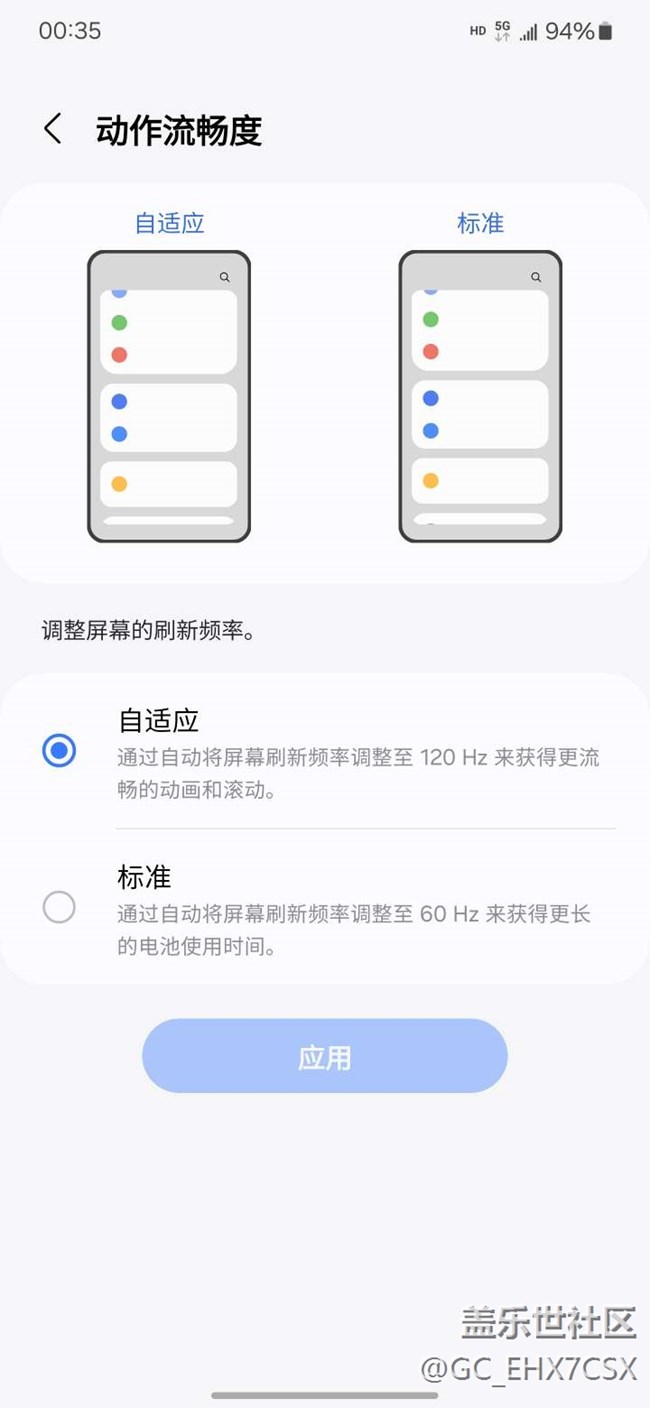Image resolution: width=650 pixels, height=1408 pixels.
Task: Tap the 应用 button to apply
Action: [325, 1056]
